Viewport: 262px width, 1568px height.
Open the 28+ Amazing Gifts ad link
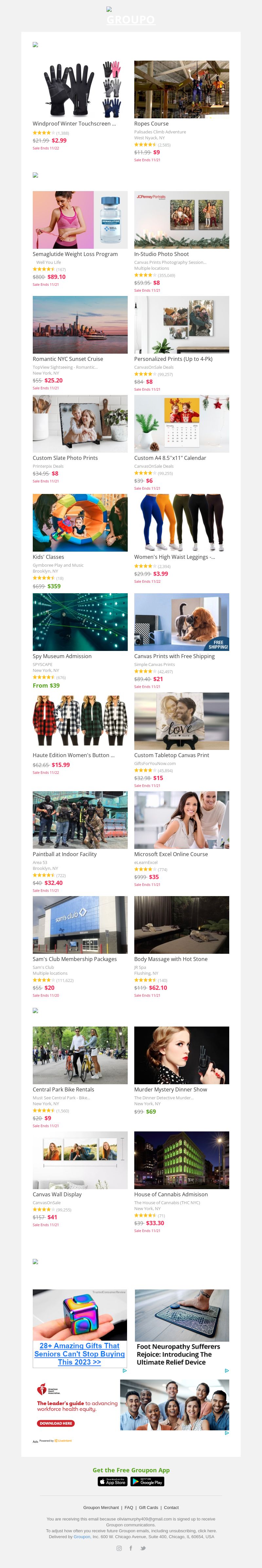coord(80,1353)
